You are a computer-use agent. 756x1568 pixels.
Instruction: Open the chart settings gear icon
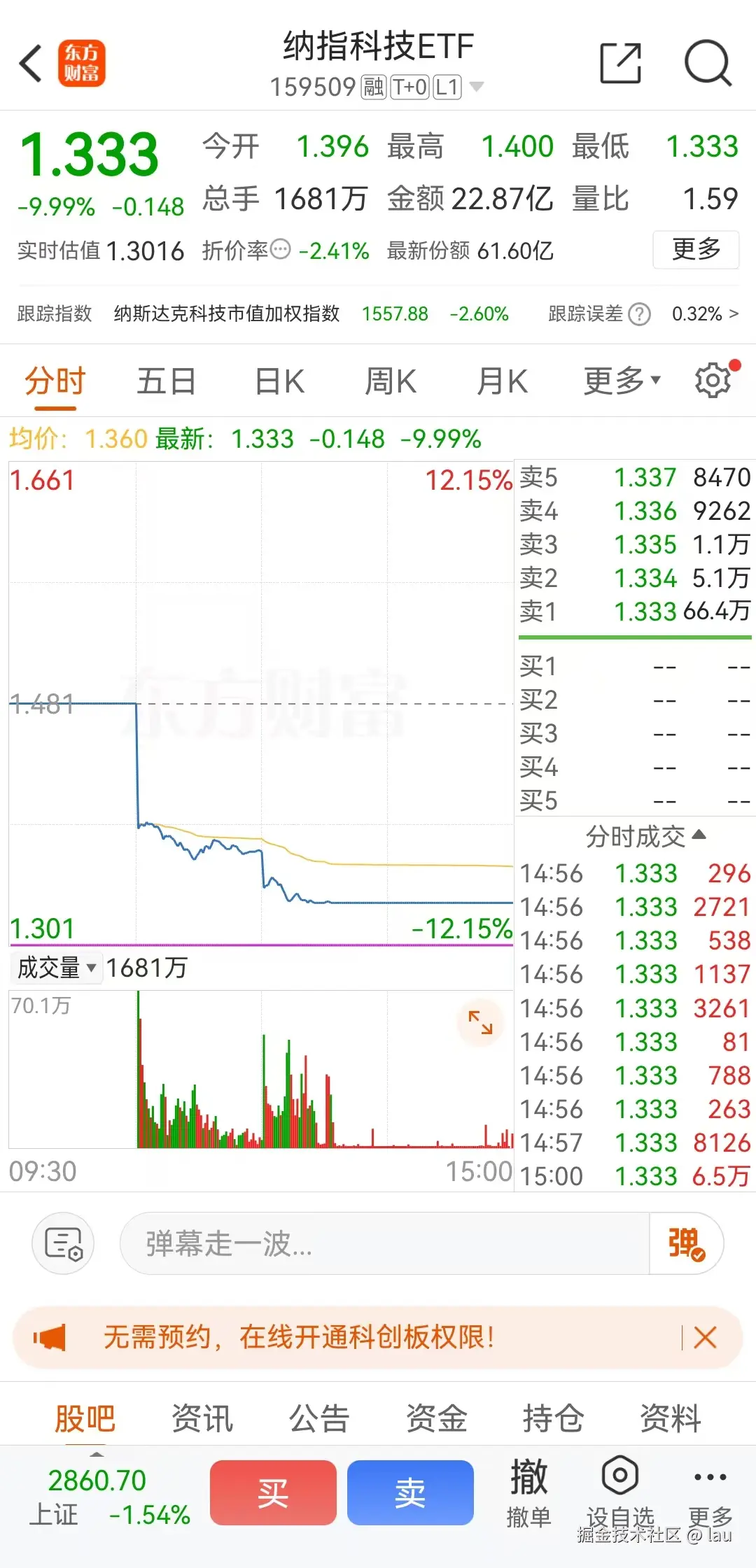(713, 380)
